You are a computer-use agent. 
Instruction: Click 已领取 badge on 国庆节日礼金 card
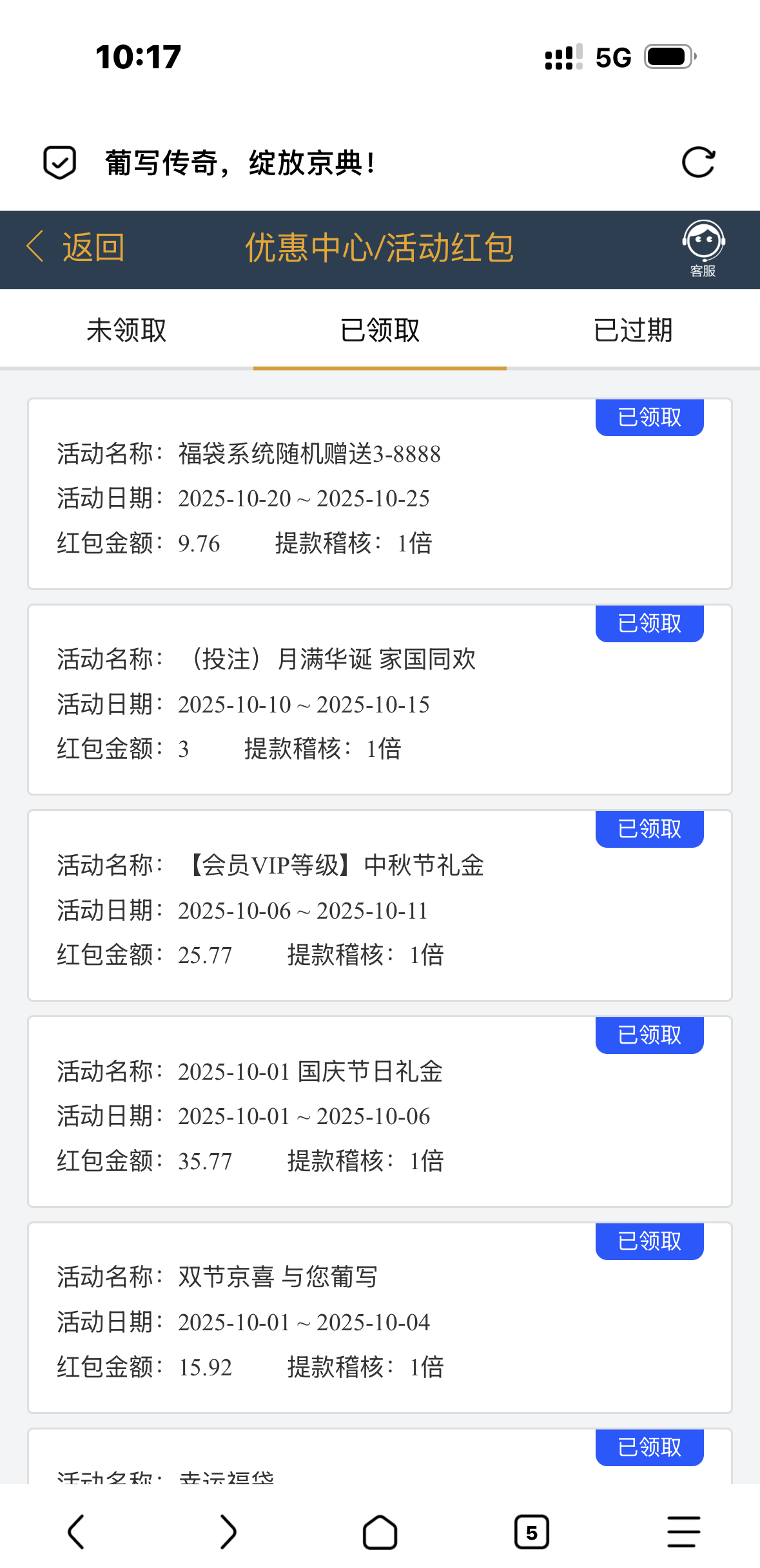click(648, 1035)
